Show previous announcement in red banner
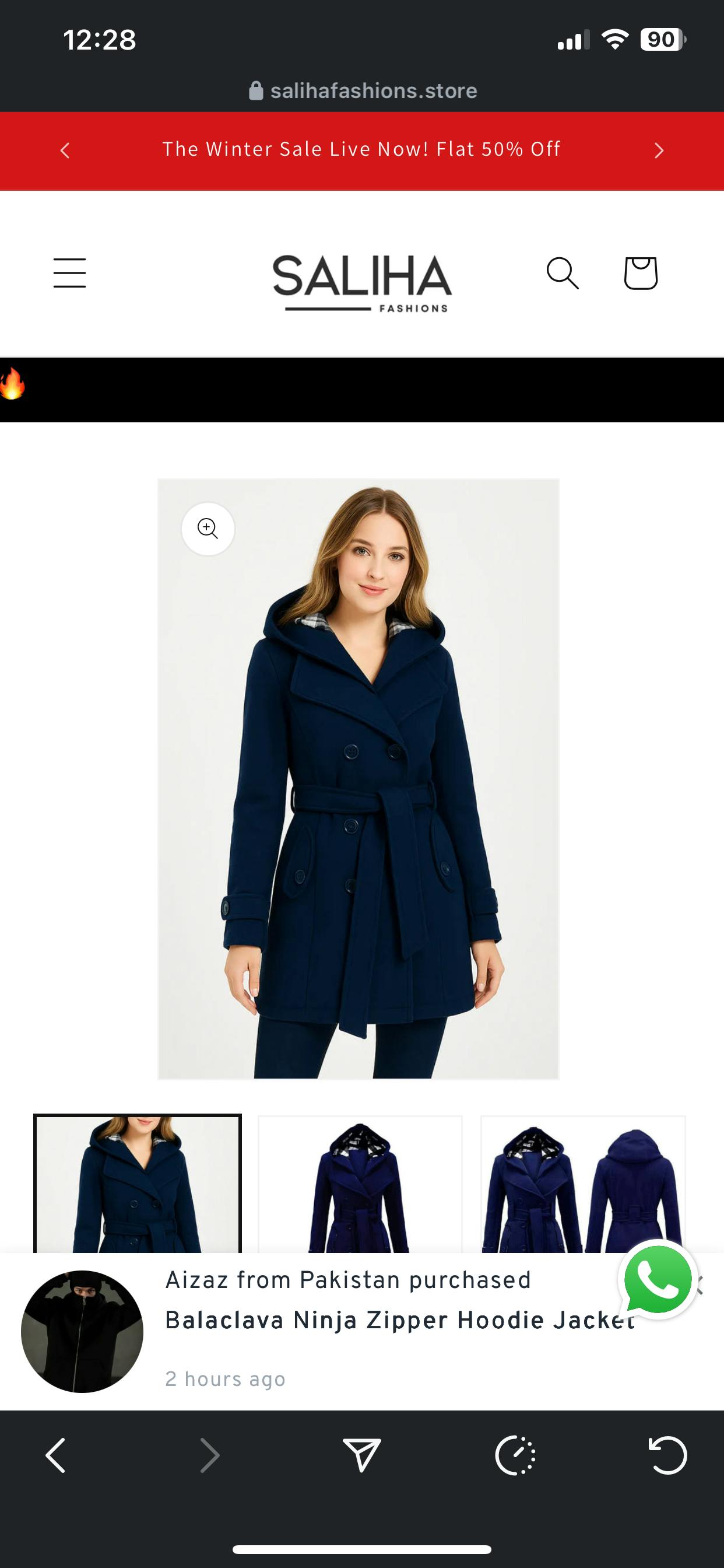Image resolution: width=724 pixels, height=1568 pixels. pyautogui.click(x=65, y=150)
